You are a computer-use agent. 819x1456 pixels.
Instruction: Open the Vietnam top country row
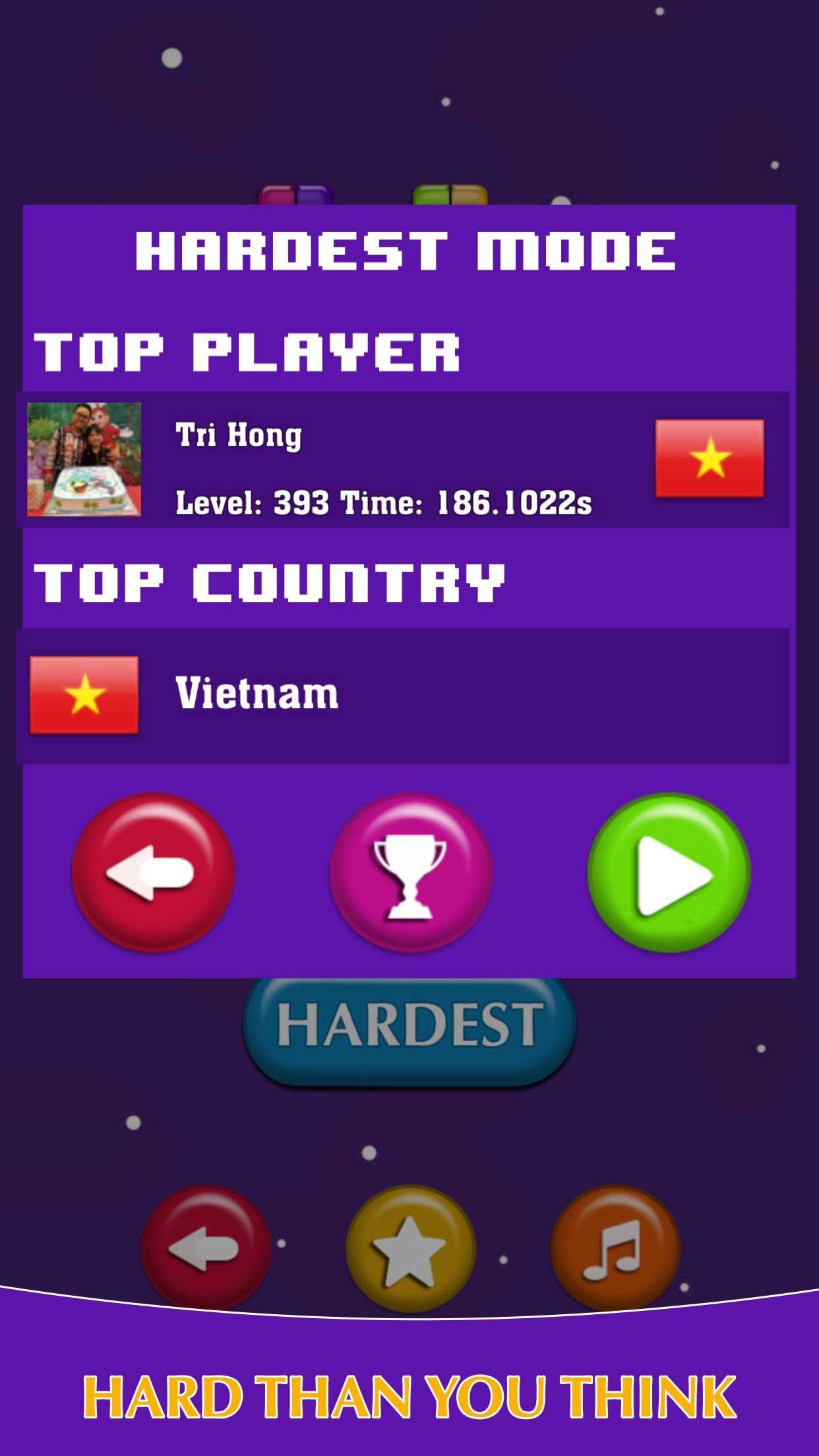[x=402, y=695]
